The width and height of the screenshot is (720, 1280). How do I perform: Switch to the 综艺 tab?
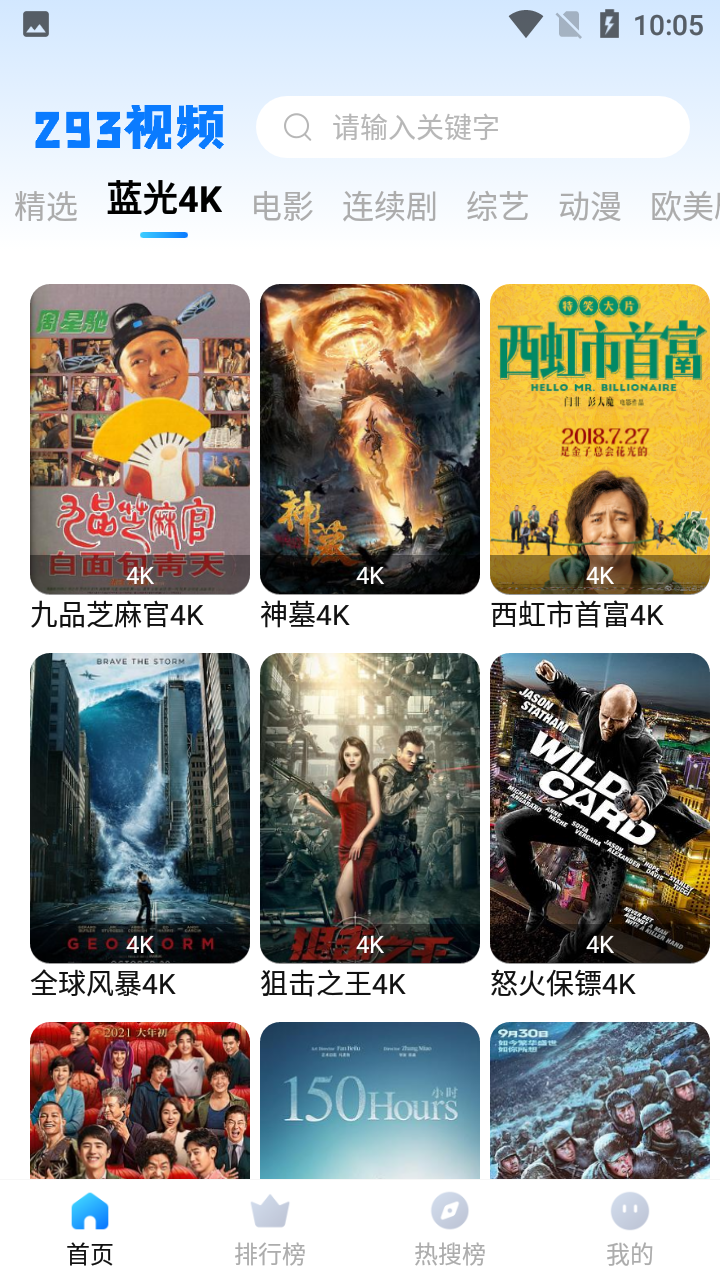point(498,207)
